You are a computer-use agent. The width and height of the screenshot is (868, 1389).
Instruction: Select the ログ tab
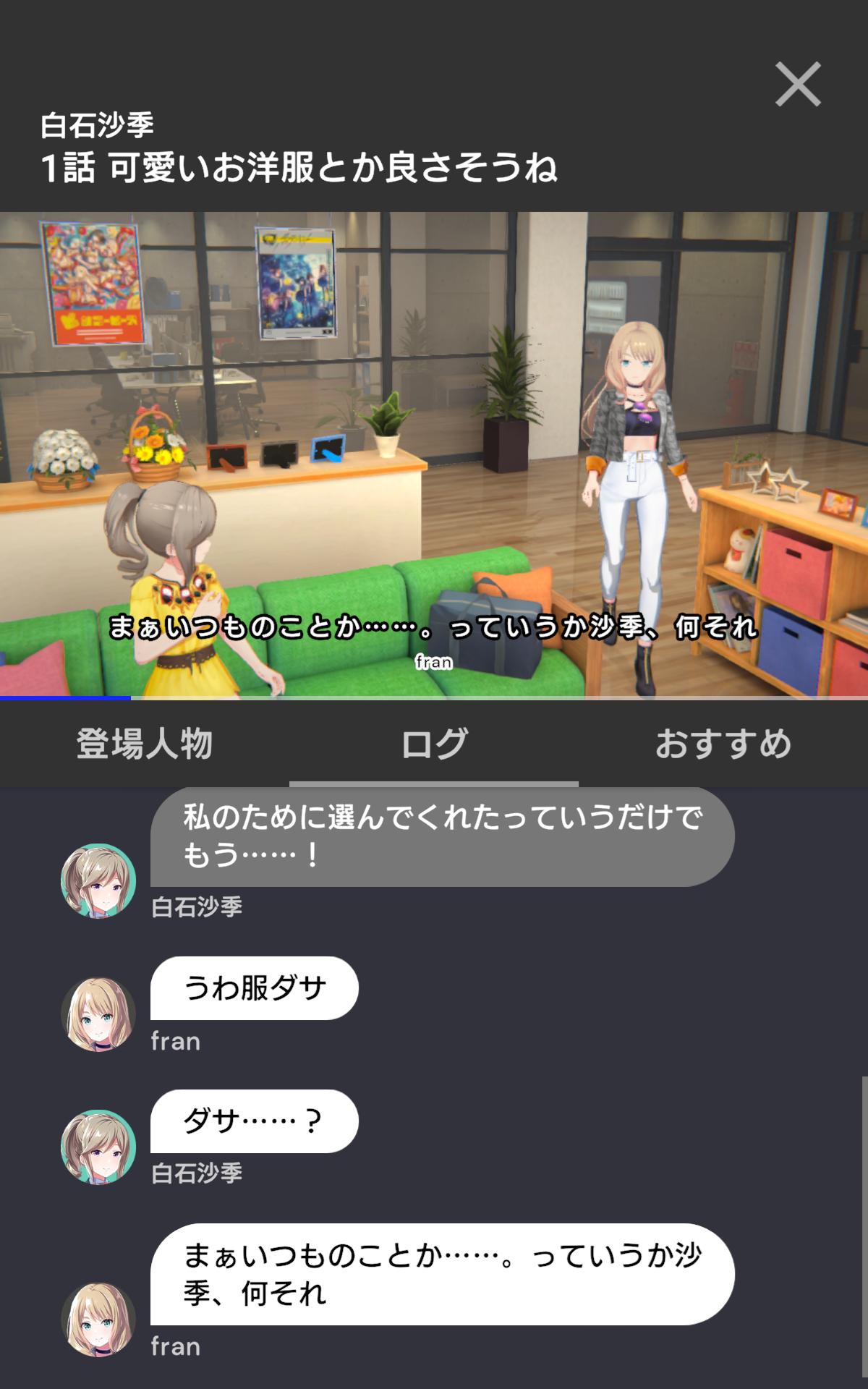[434, 744]
